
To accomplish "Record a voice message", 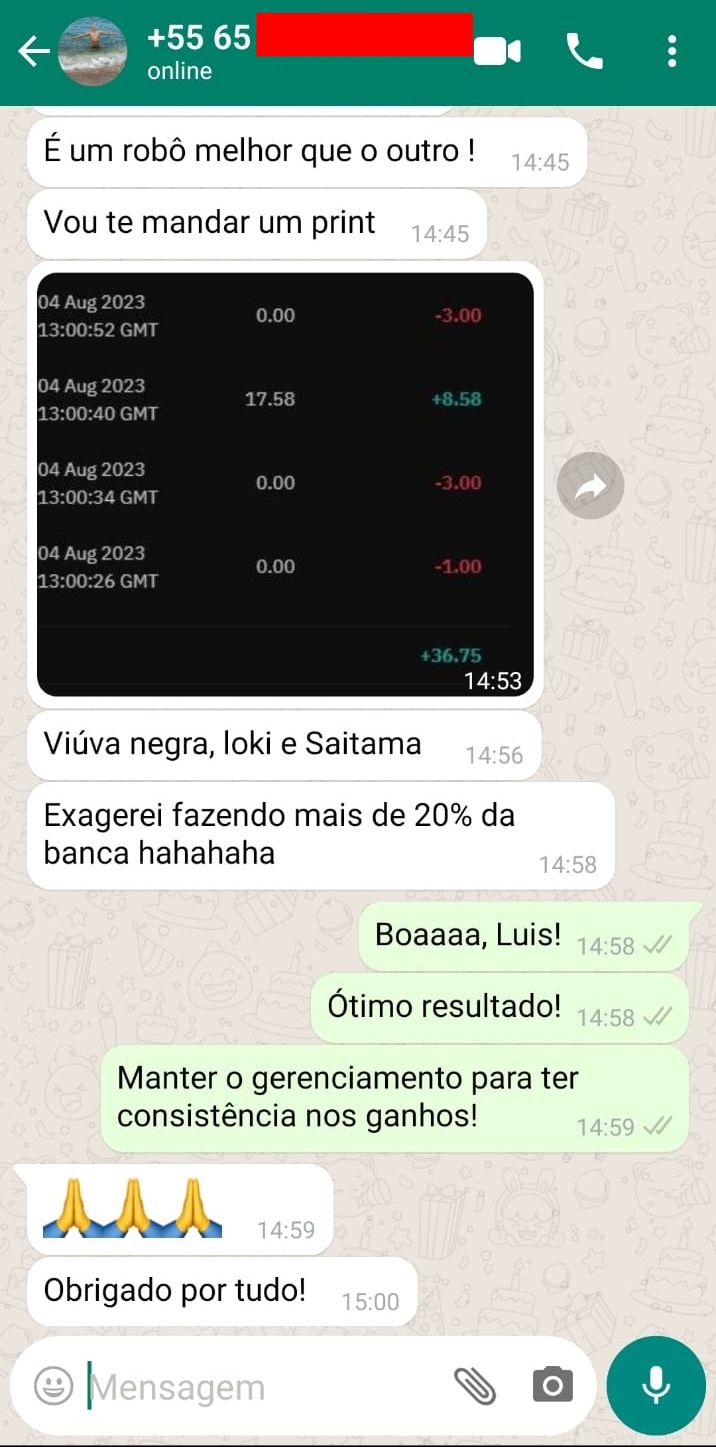I will (x=656, y=1386).
